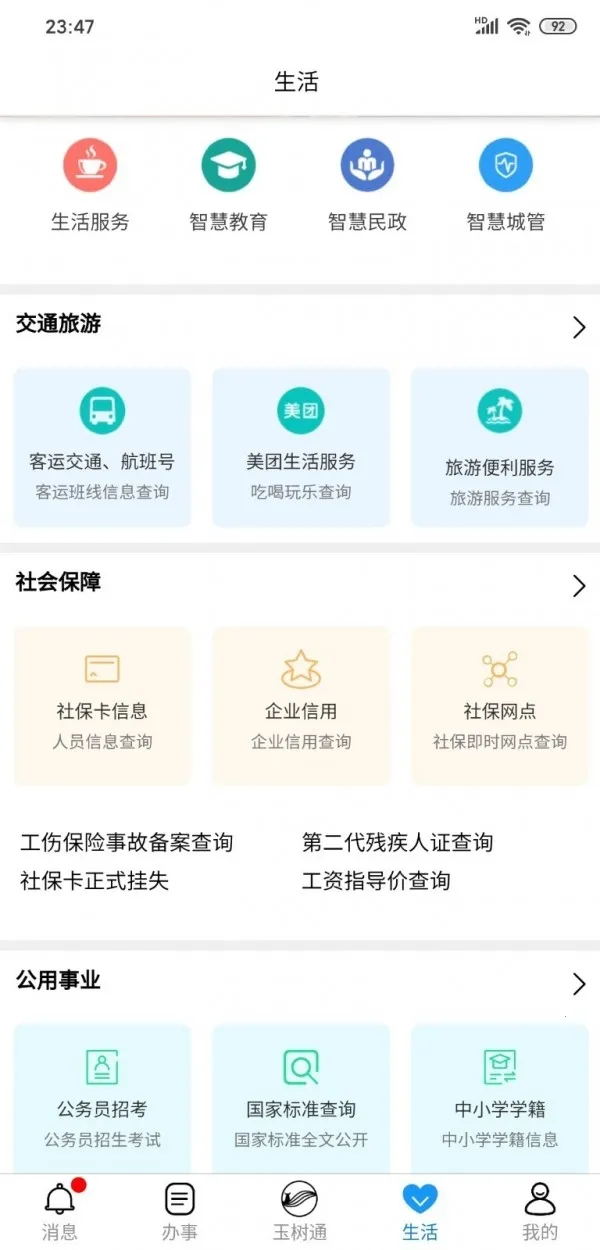
Task: Switch to the 办事 tab
Action: pos(180,1210)
